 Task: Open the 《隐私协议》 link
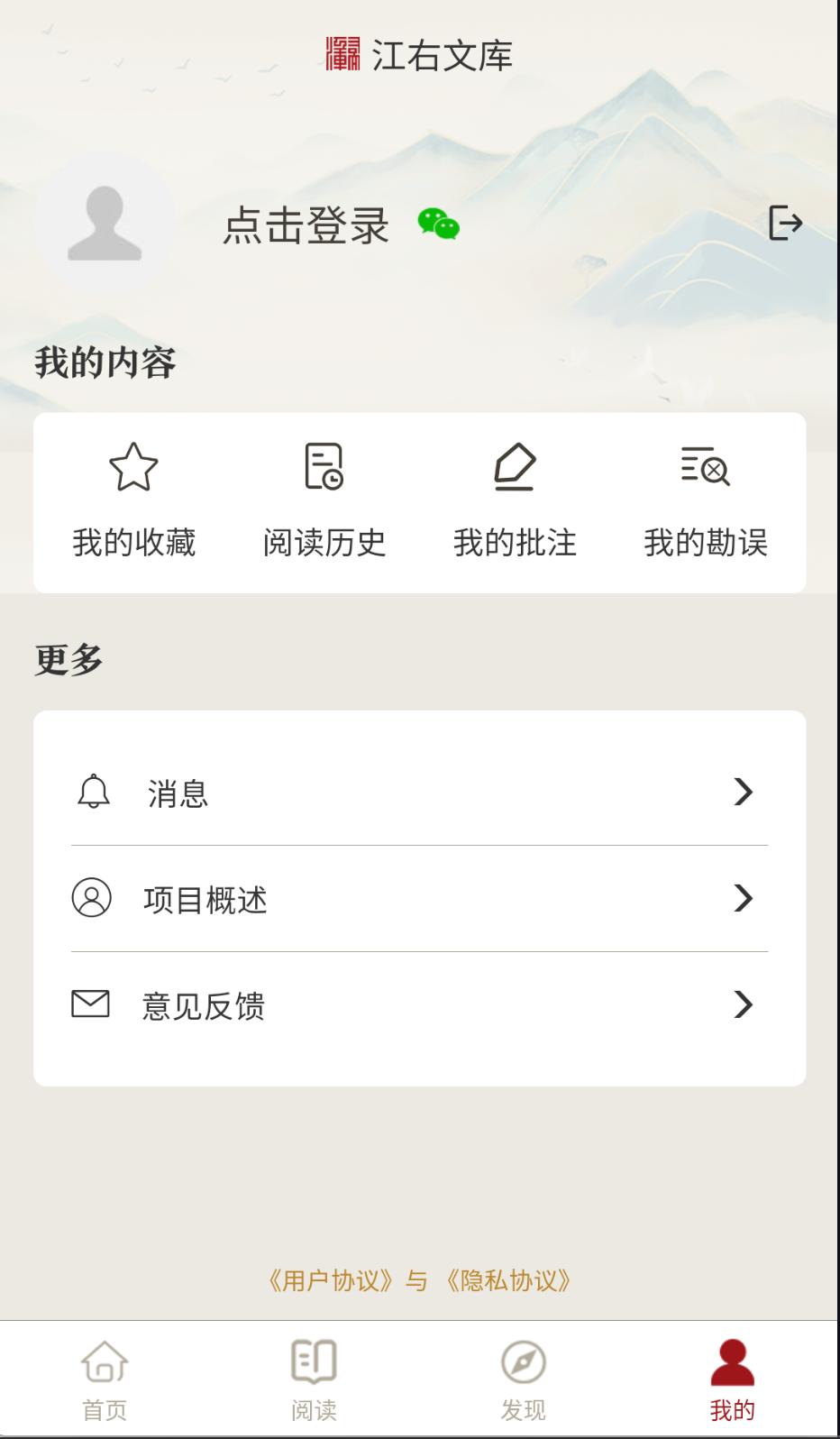[508, 1280]
